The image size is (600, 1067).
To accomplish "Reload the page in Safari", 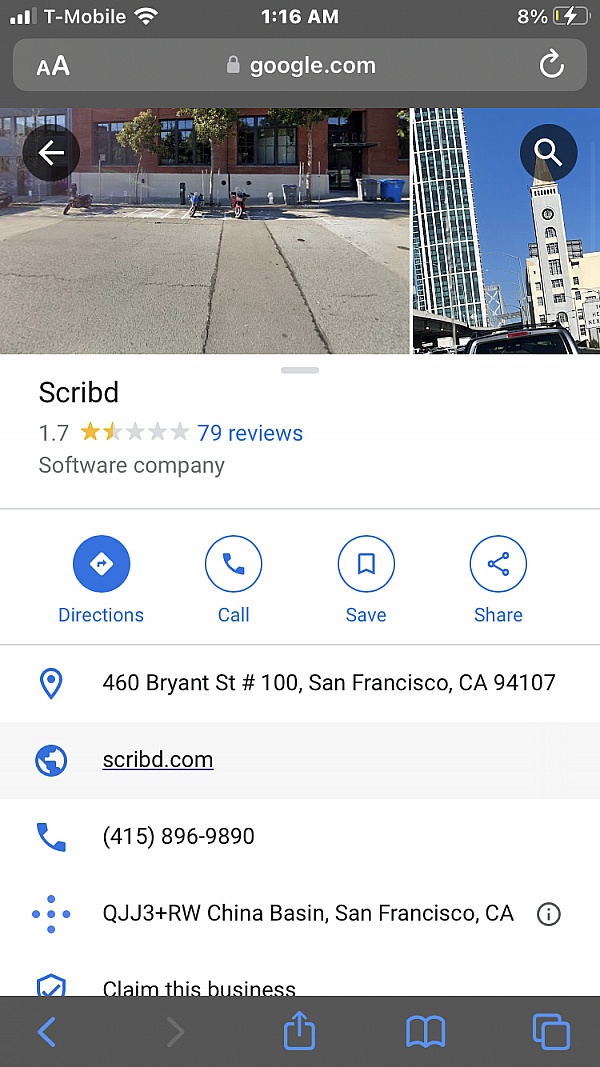I will point(552,66).
